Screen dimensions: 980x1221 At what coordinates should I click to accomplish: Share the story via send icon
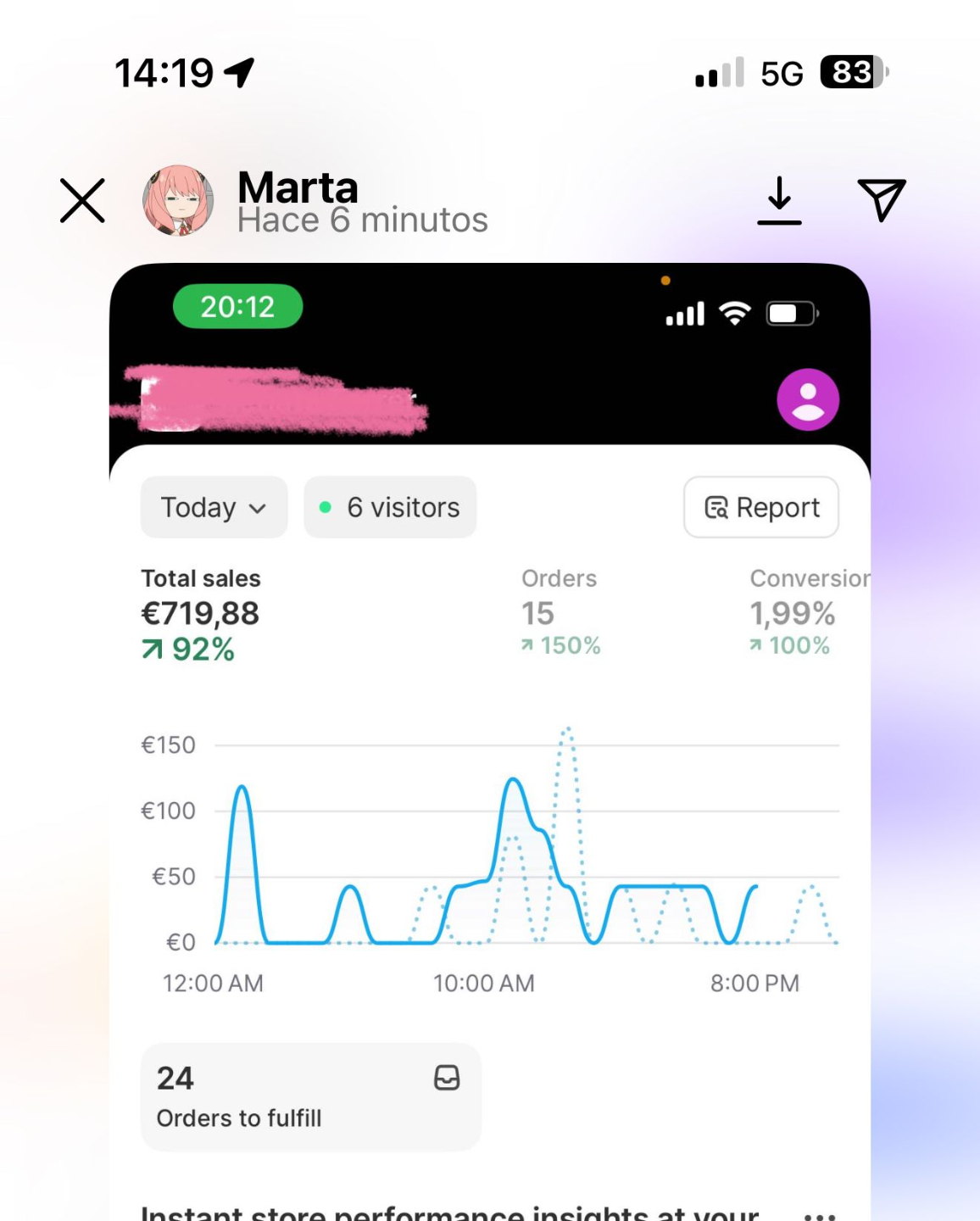(882, 199)
